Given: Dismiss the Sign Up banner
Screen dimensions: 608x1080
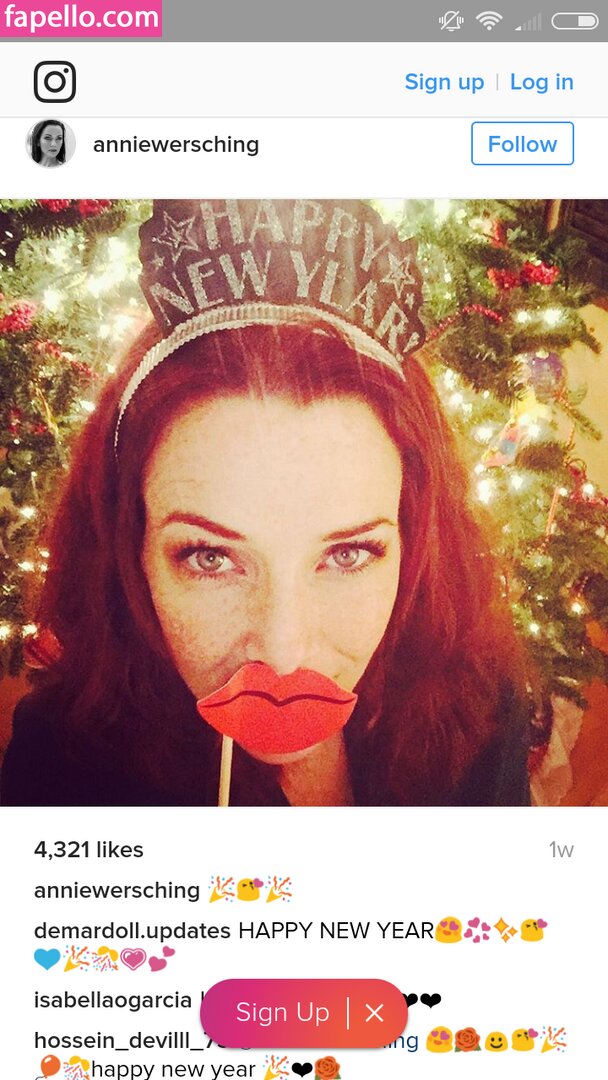Looking at the screenshot, I should tap(375, 1013).
